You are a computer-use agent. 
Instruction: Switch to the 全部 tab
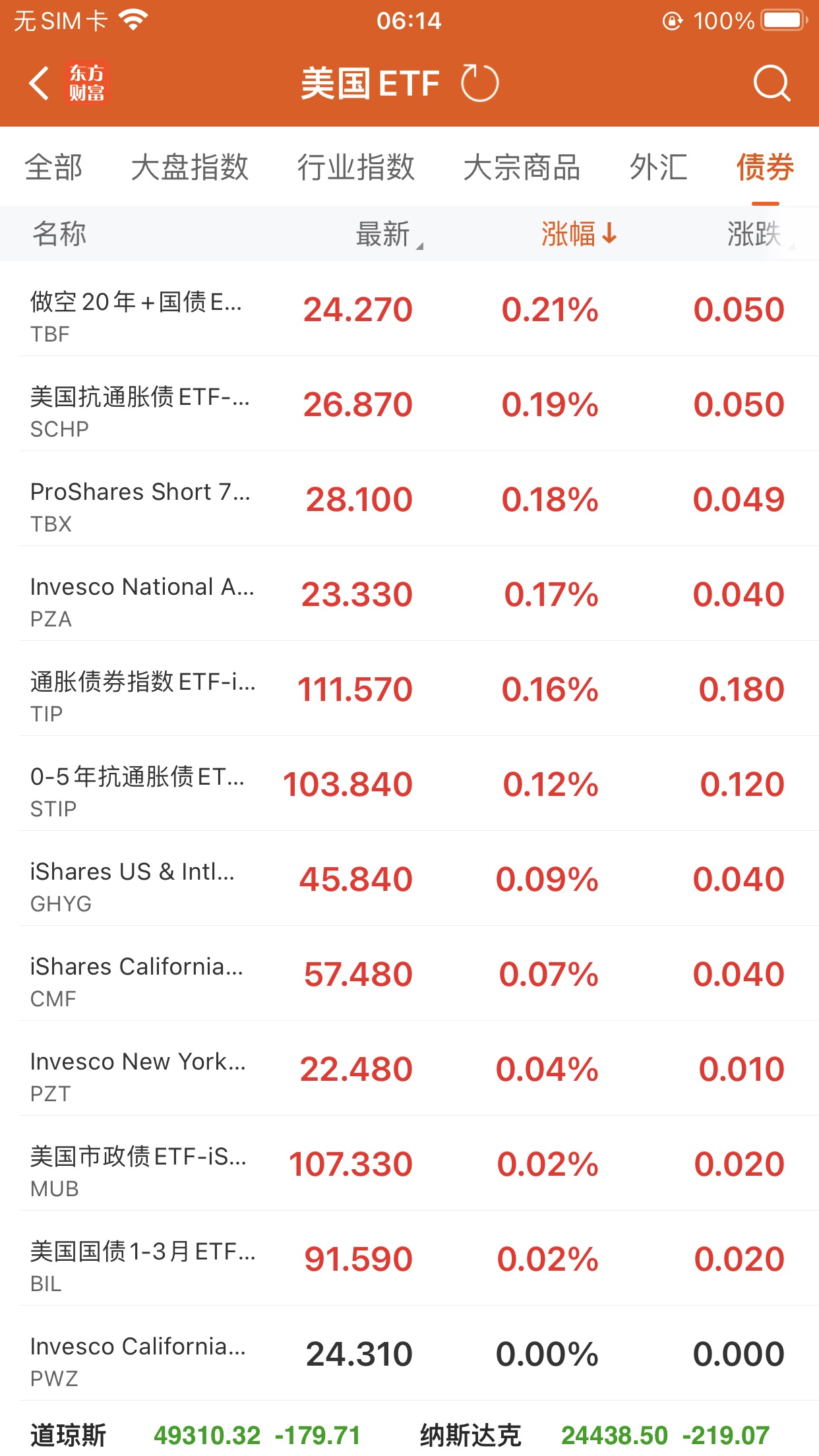(54, 167)
